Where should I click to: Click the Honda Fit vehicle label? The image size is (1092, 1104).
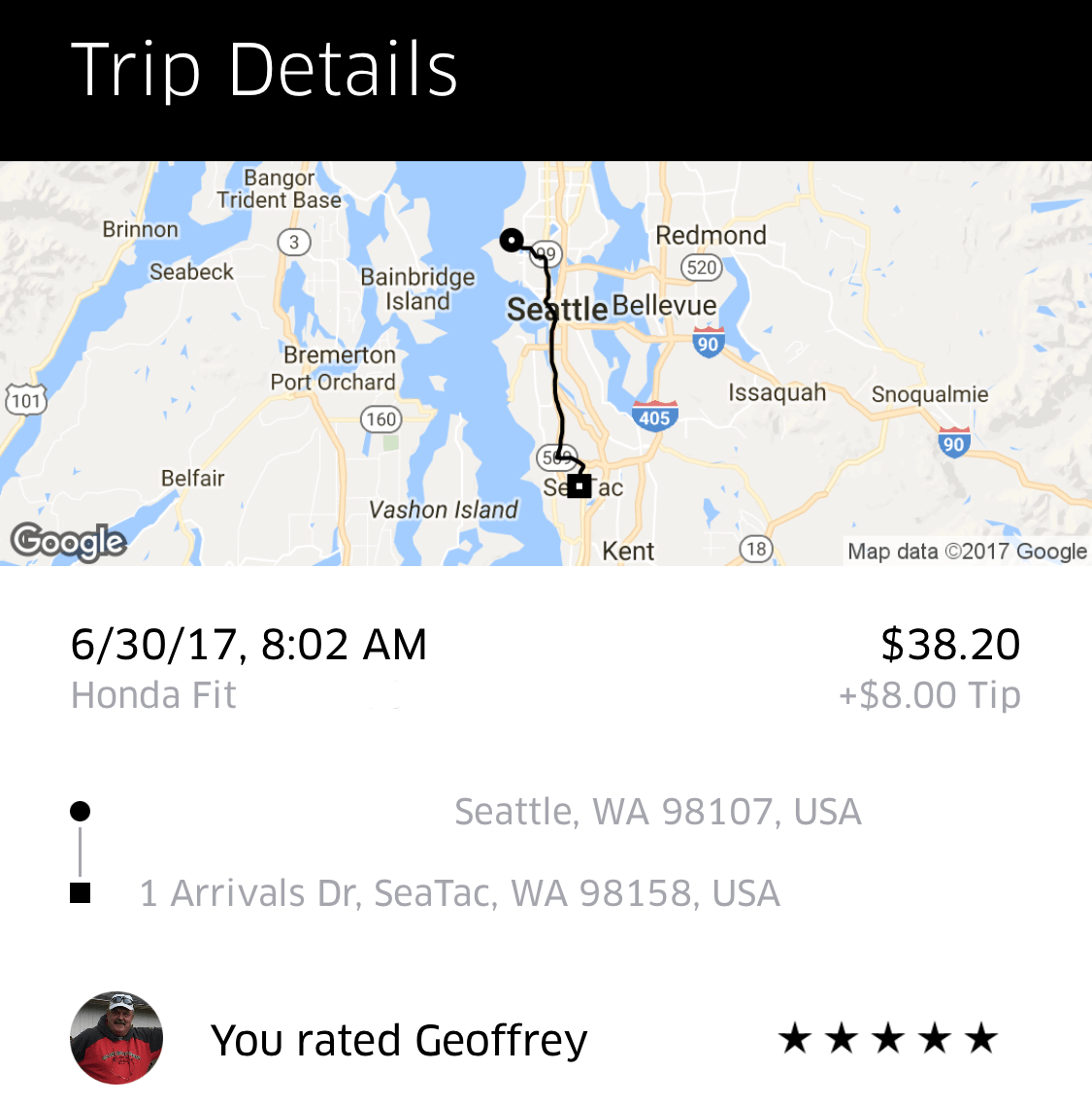152,694
